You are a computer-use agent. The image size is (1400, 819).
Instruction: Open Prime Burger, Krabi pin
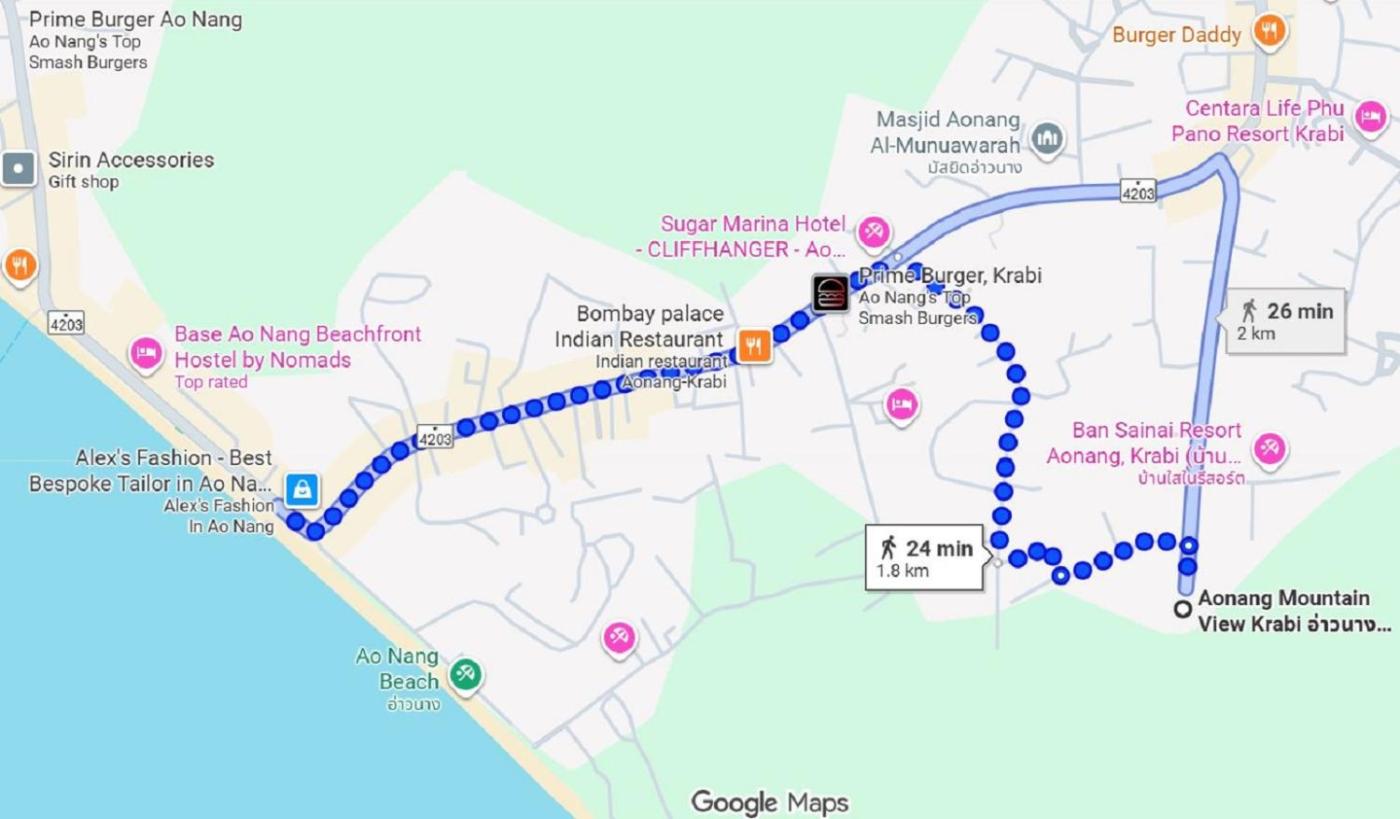830,293
